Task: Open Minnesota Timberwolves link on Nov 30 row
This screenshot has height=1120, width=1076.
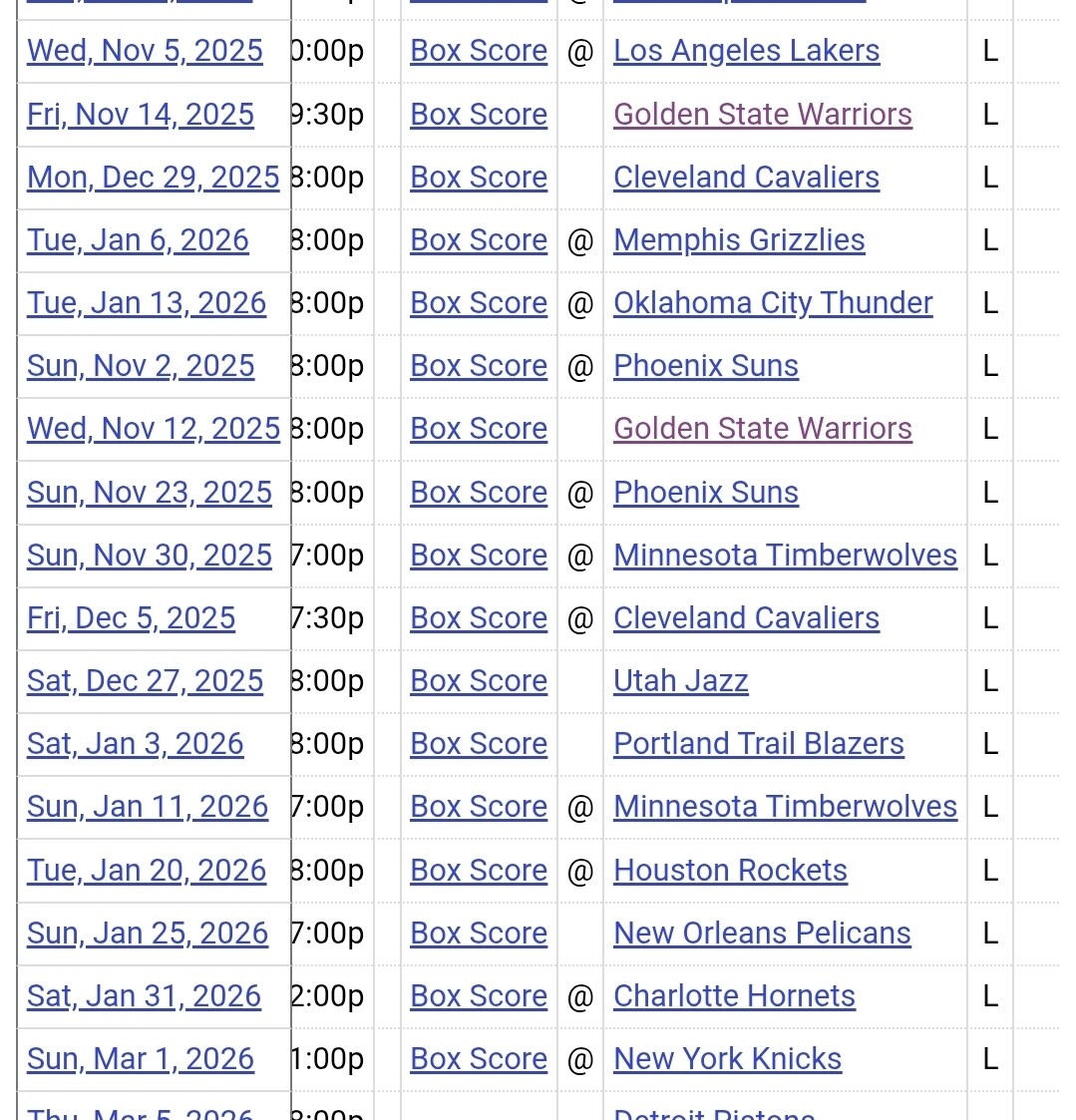Action: (786, 555)
